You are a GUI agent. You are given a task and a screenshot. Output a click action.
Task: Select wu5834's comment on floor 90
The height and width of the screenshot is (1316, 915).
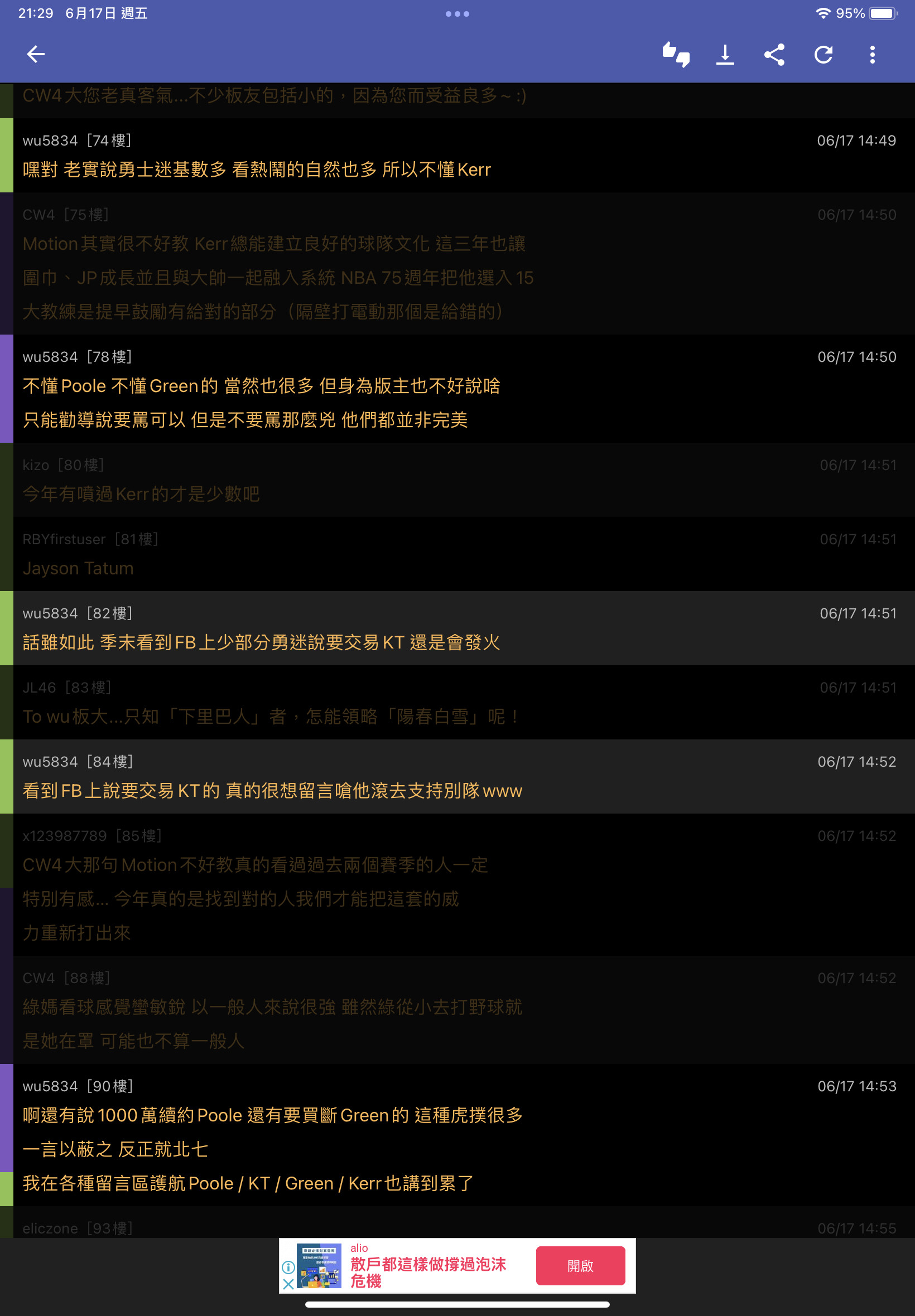[x=459, y=1134]
